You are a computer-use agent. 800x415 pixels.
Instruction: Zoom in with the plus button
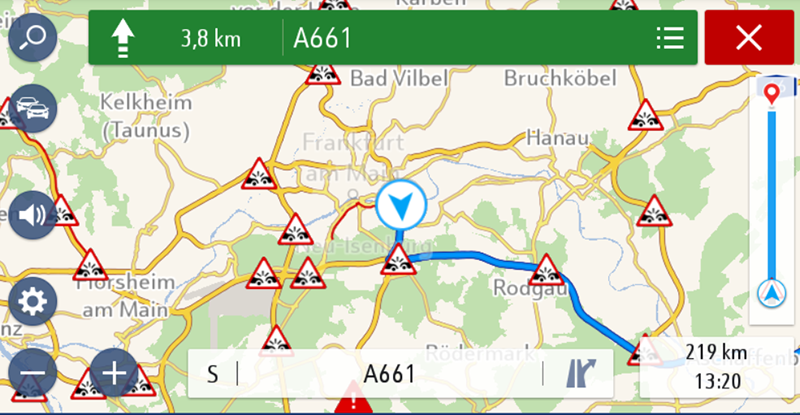pos(114,374)
